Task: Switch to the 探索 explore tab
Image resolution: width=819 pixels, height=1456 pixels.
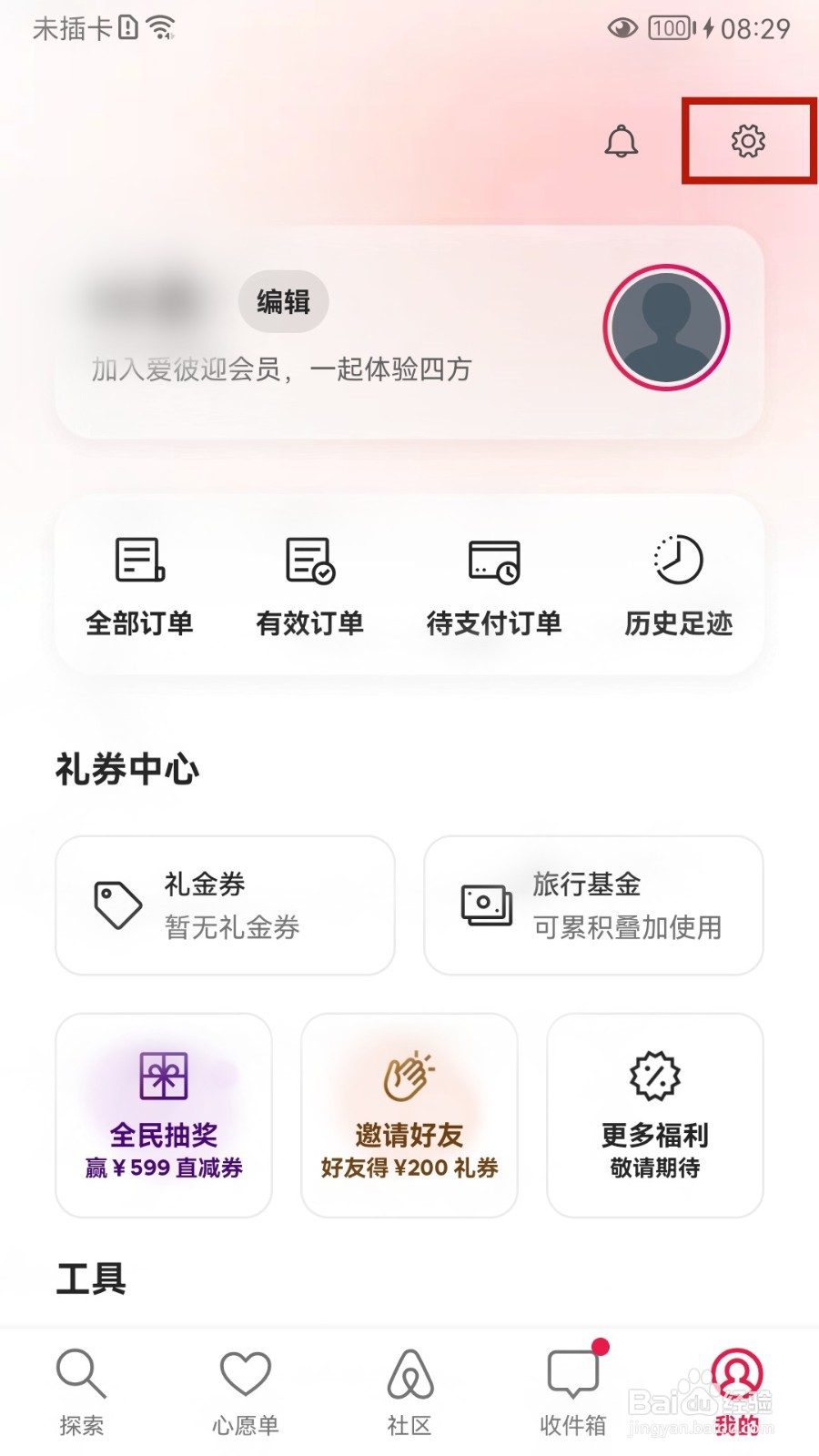Action: [82, 1392]
